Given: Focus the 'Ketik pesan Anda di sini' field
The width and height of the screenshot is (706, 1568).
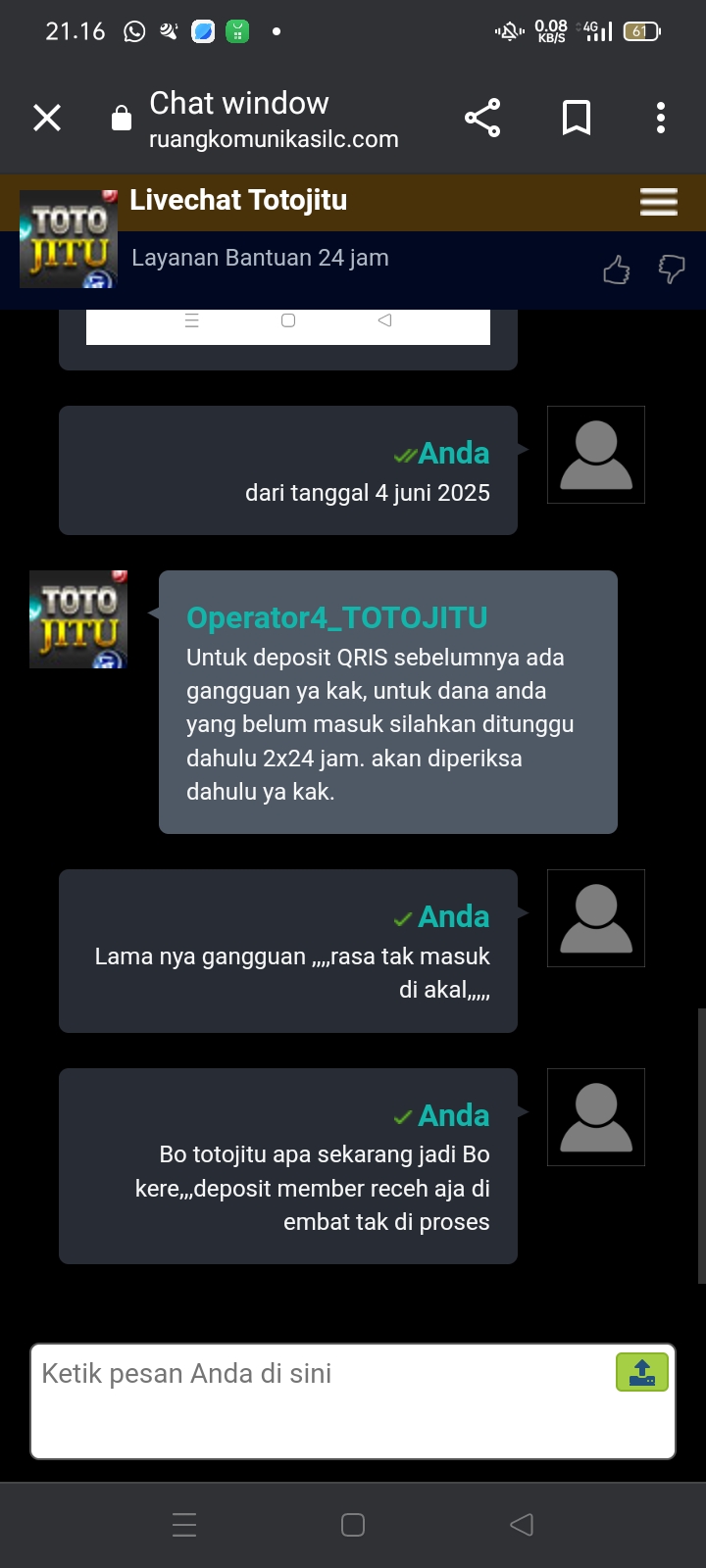Looking at the screenshot, I should pos(324,1400).
